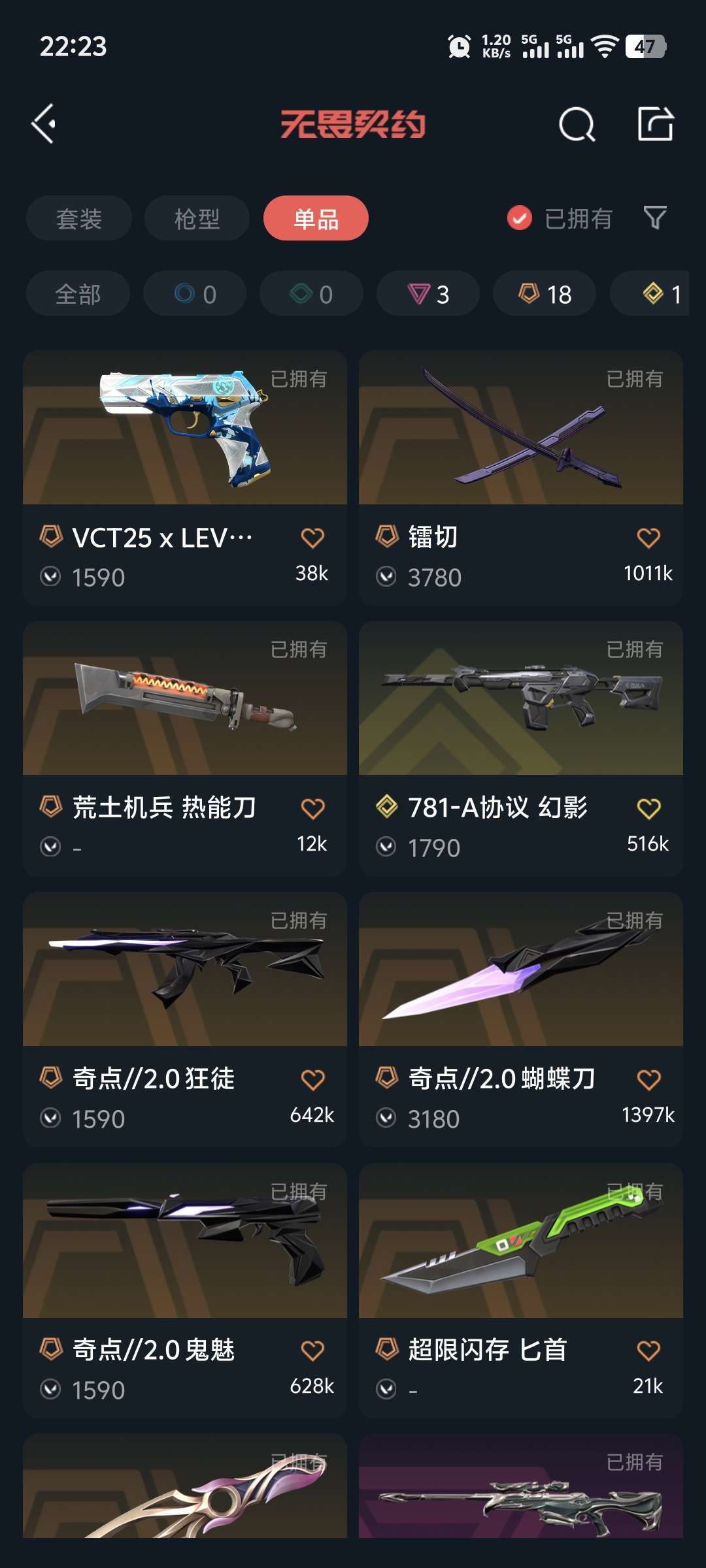Switch to the 套装 tab
706x1568 pixels.
(x=78, y=218)
